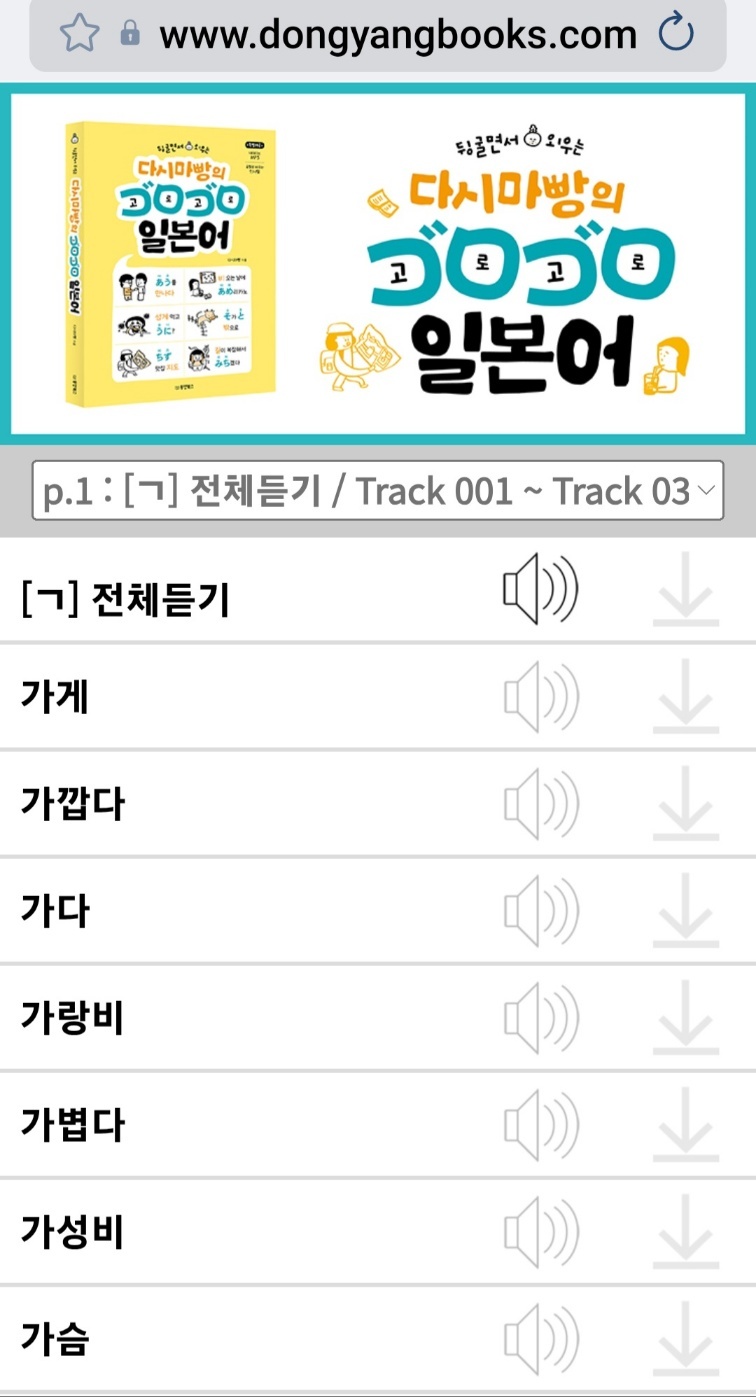
Task: Play audio for 가게
Action: [x=541, y=697]
